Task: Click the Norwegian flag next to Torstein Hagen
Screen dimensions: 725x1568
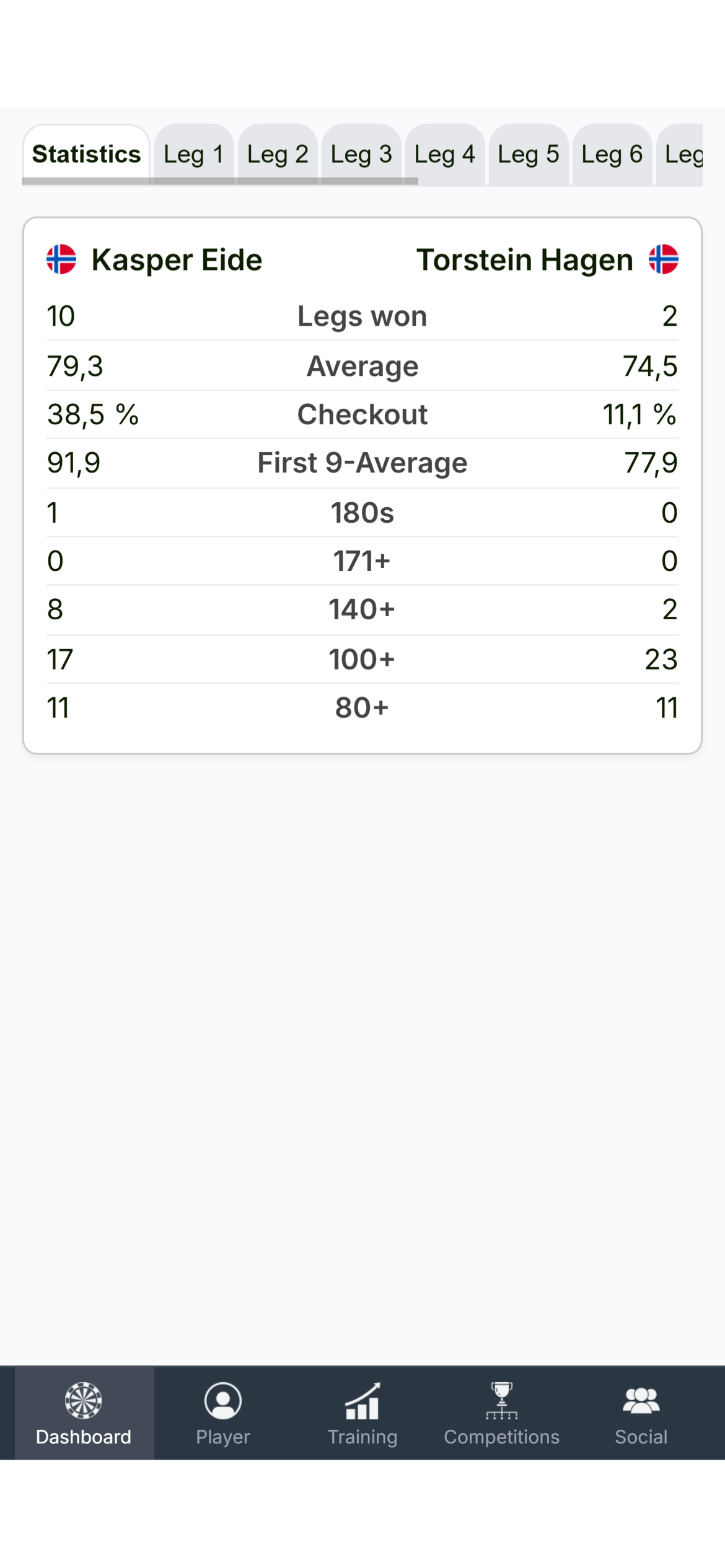Action: click(662, 260)
